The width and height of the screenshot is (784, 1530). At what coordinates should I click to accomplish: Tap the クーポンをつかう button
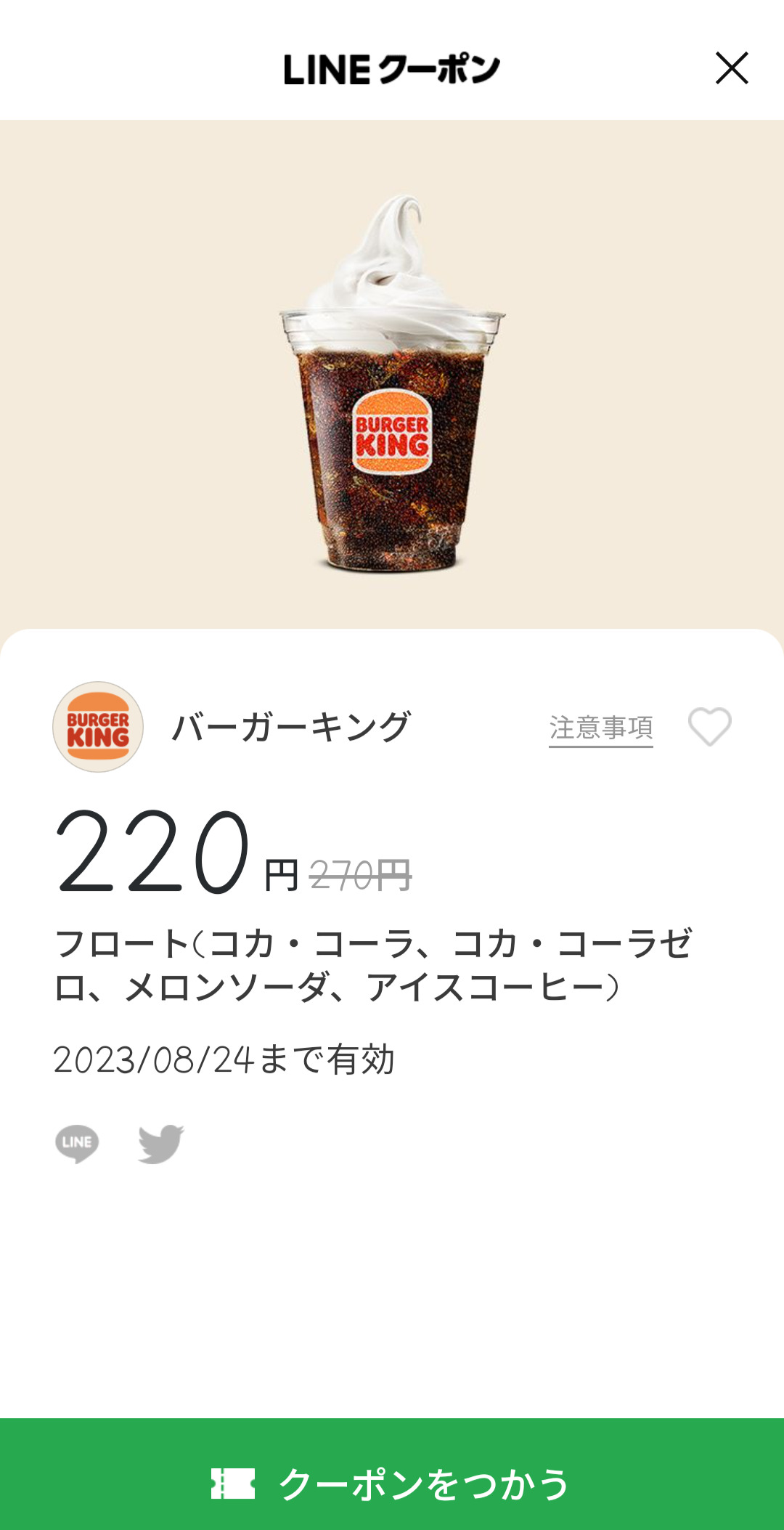pos(392,1481)
